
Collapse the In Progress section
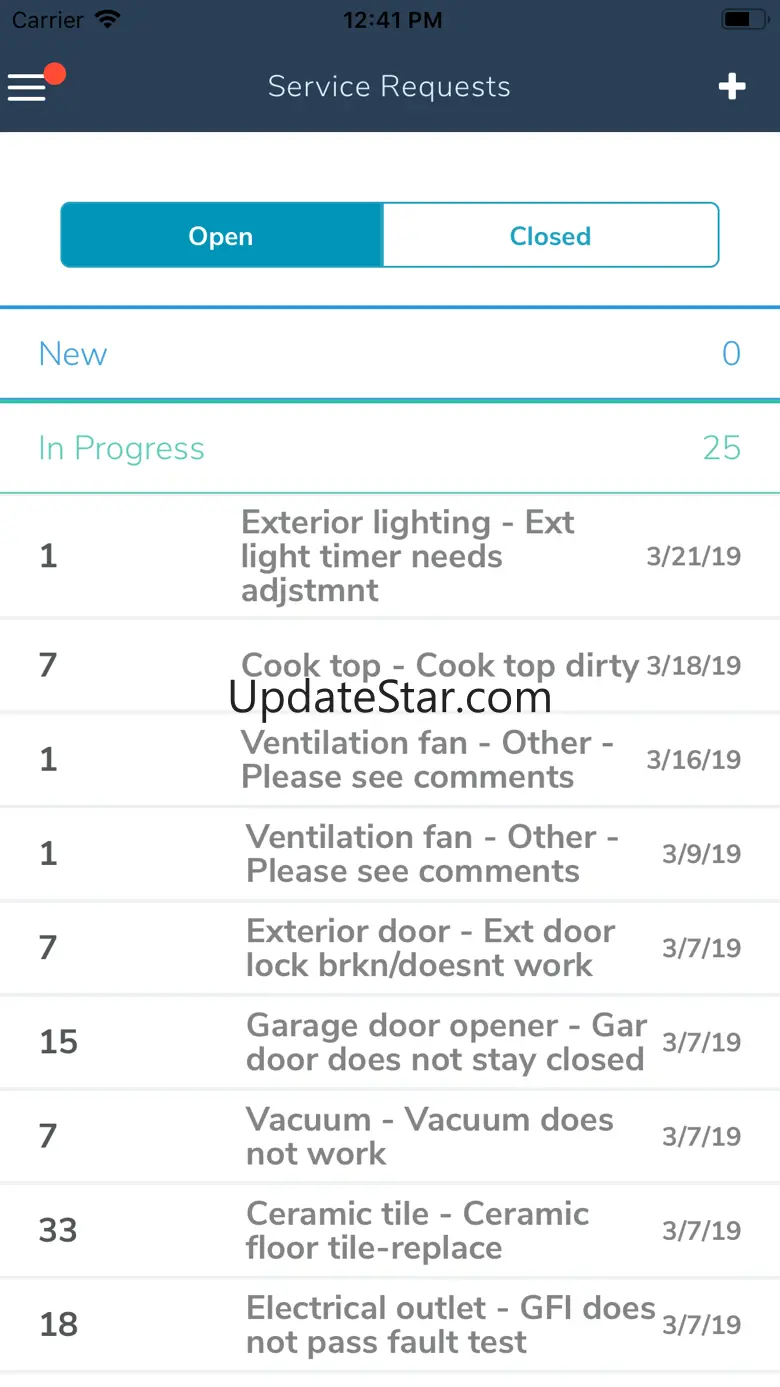(x=389, y=448)
